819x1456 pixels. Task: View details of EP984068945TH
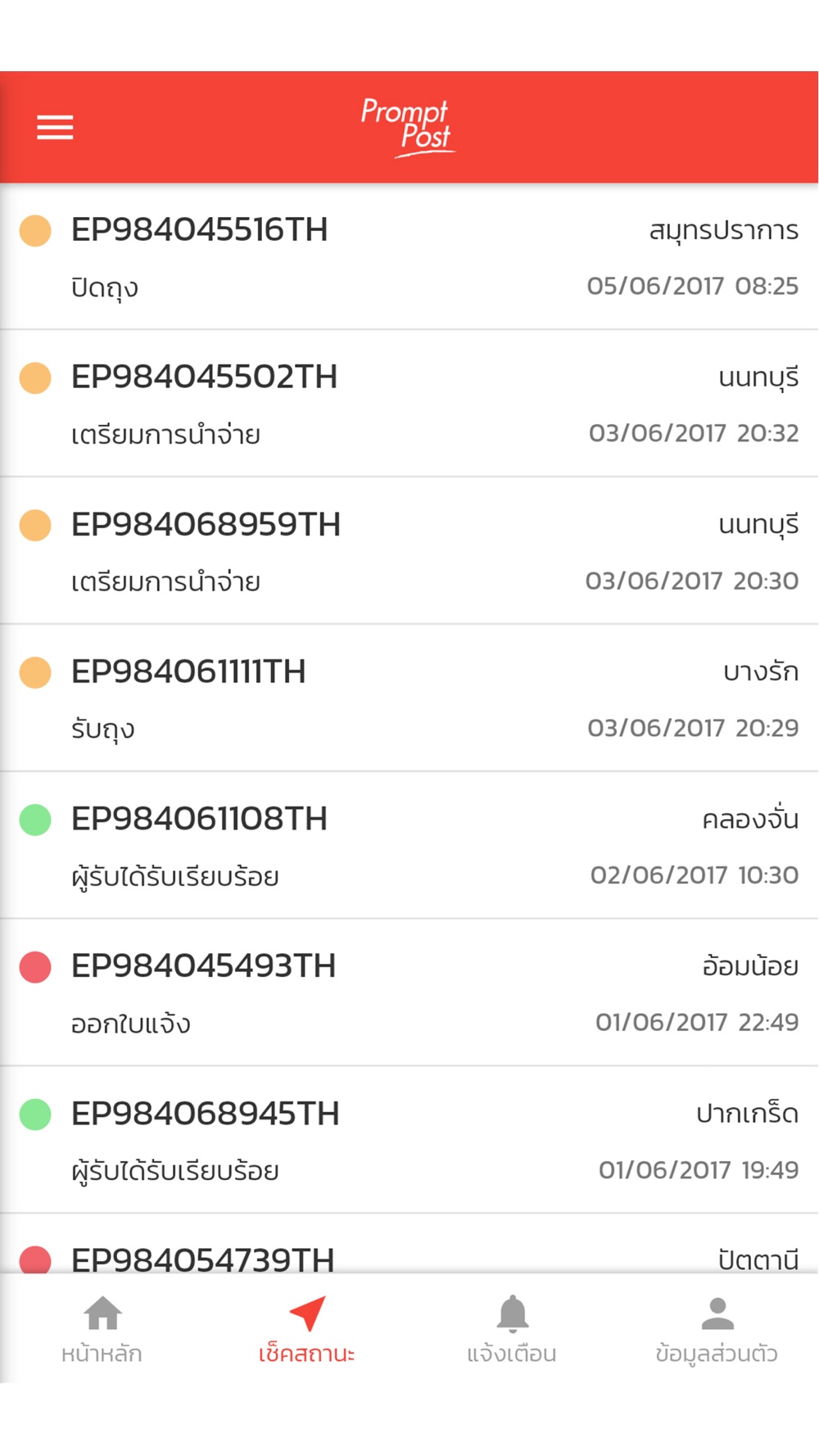(409, 1141)
